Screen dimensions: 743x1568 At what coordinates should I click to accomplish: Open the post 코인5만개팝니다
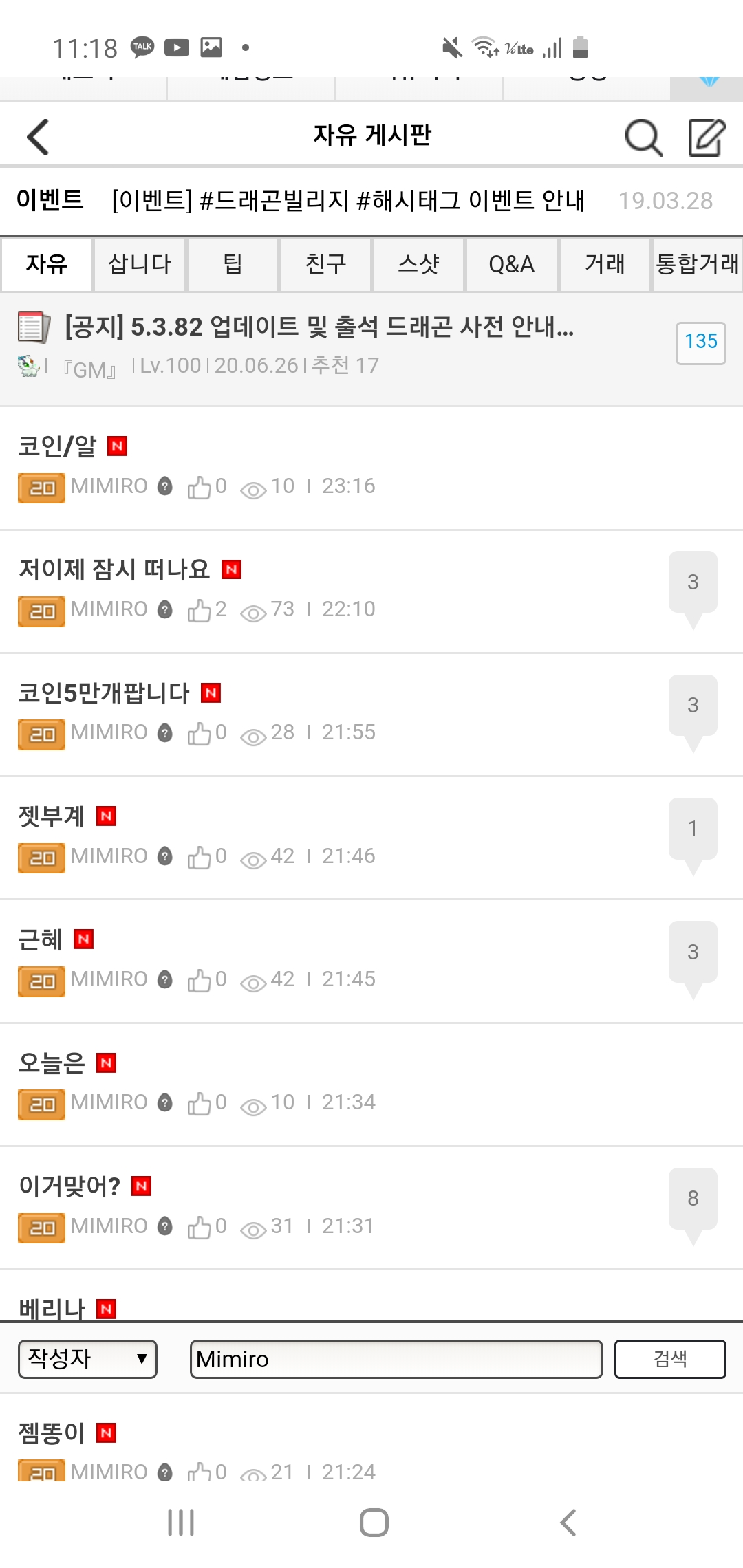click(x=103, y=693)
